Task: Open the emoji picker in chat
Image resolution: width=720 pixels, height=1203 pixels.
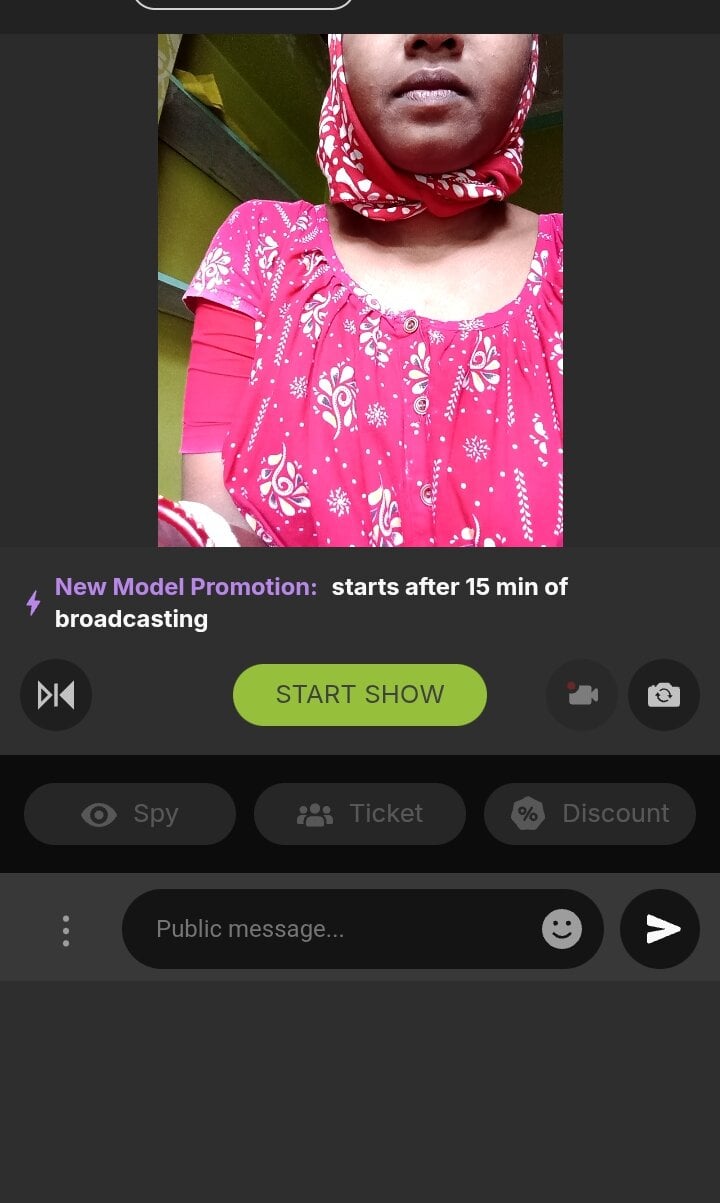Action: pyautogui.click(x=562, y=929)
